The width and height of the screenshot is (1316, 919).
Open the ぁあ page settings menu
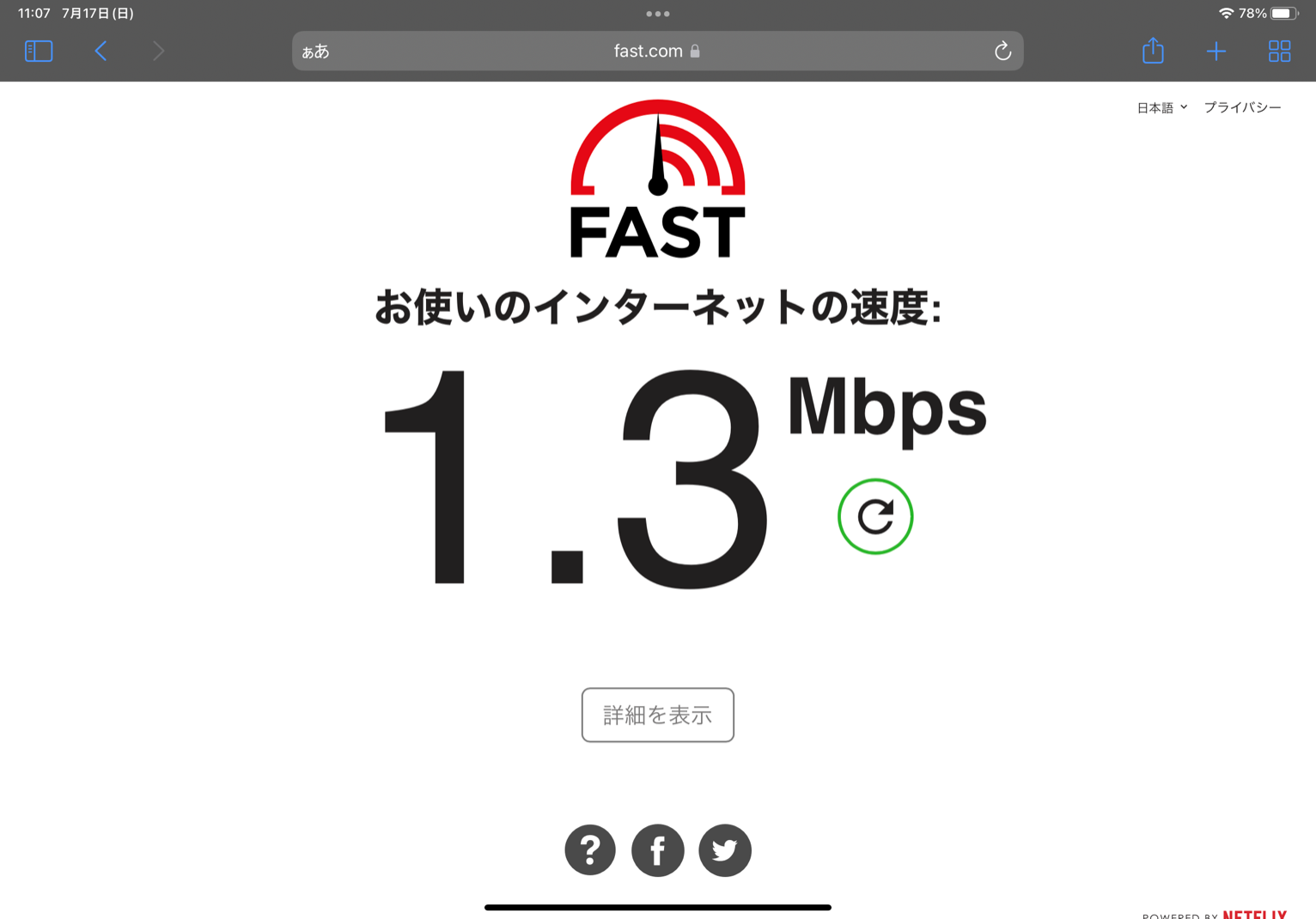(316, 52)
